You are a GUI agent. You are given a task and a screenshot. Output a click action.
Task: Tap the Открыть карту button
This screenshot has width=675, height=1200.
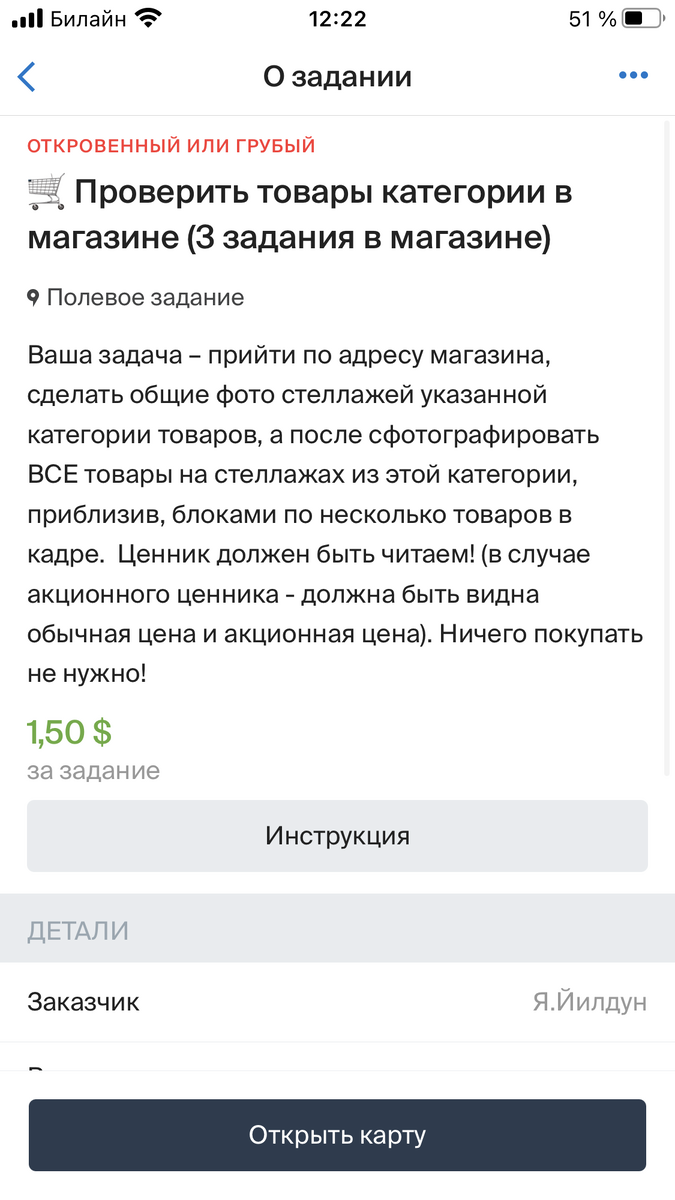click(x=337, y=1135)
